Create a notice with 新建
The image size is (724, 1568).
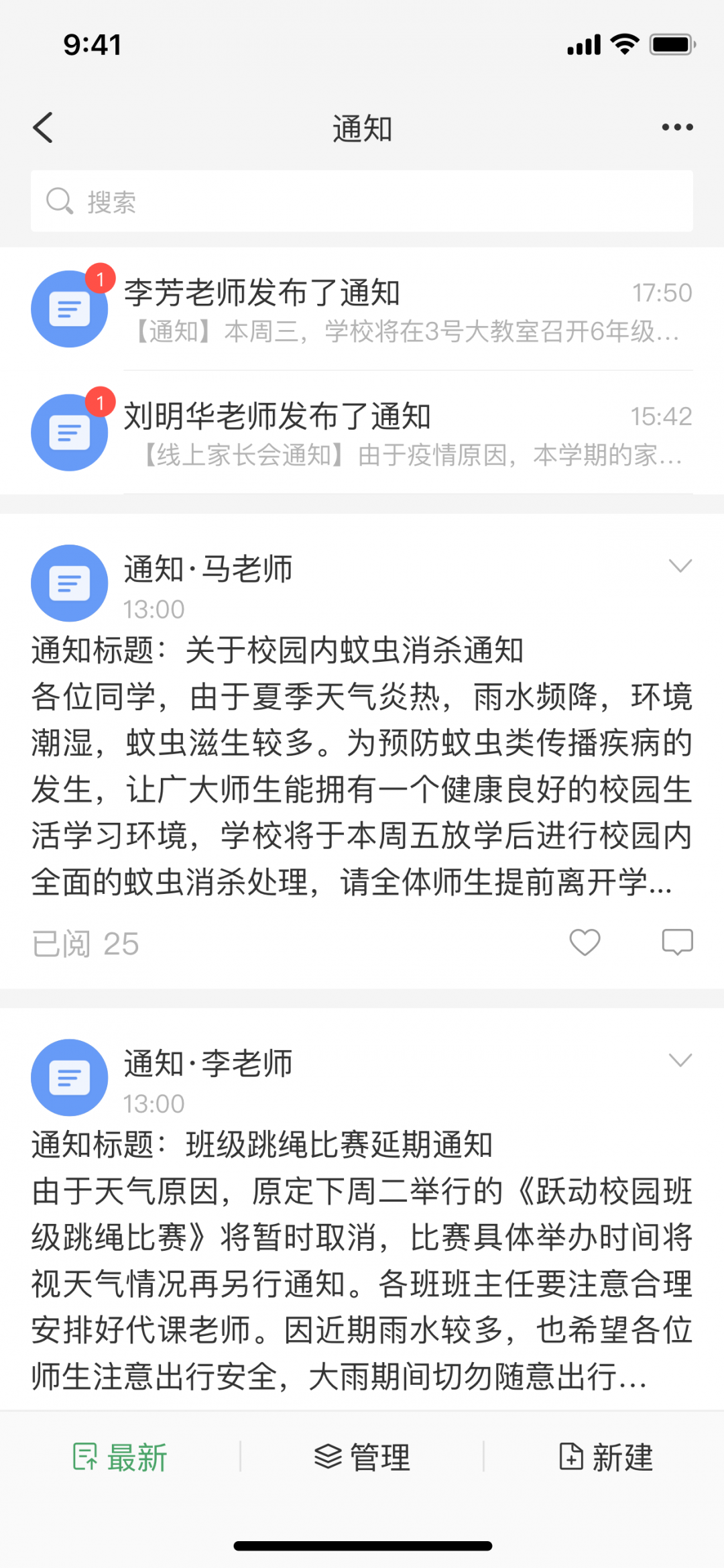point(605,1457)
